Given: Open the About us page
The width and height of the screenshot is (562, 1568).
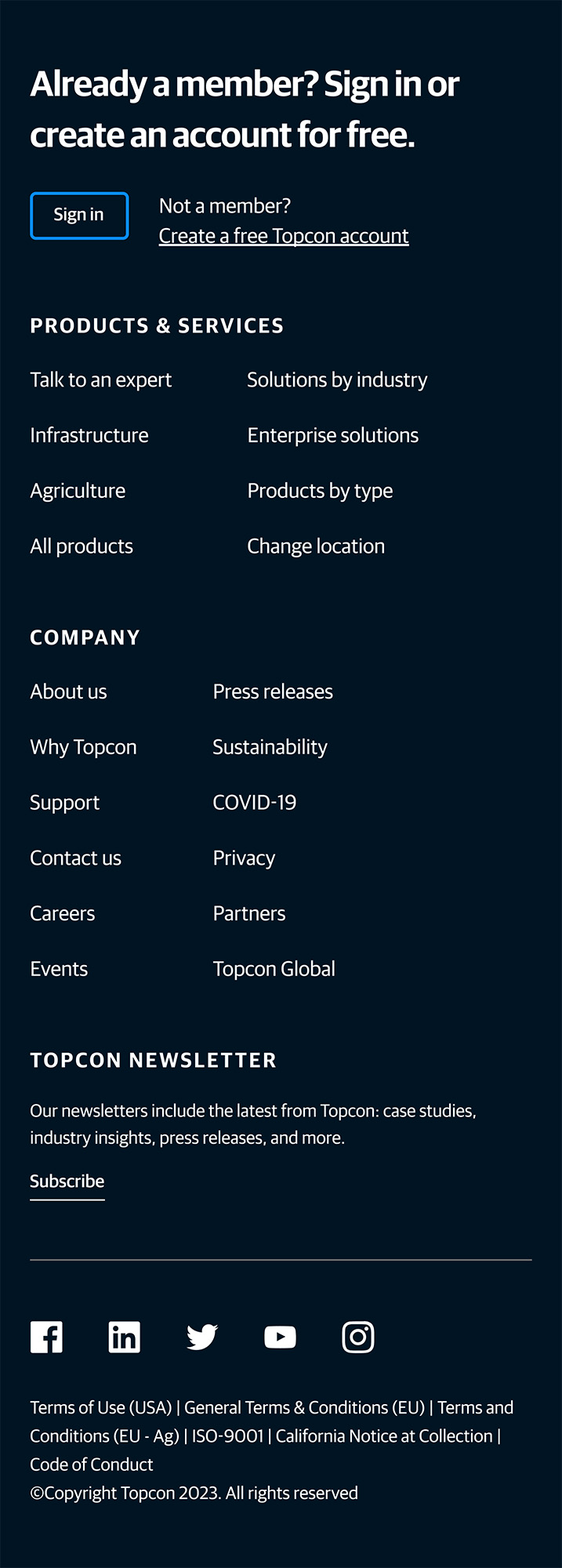Looking at the screenshot, I should pos(68,692).
